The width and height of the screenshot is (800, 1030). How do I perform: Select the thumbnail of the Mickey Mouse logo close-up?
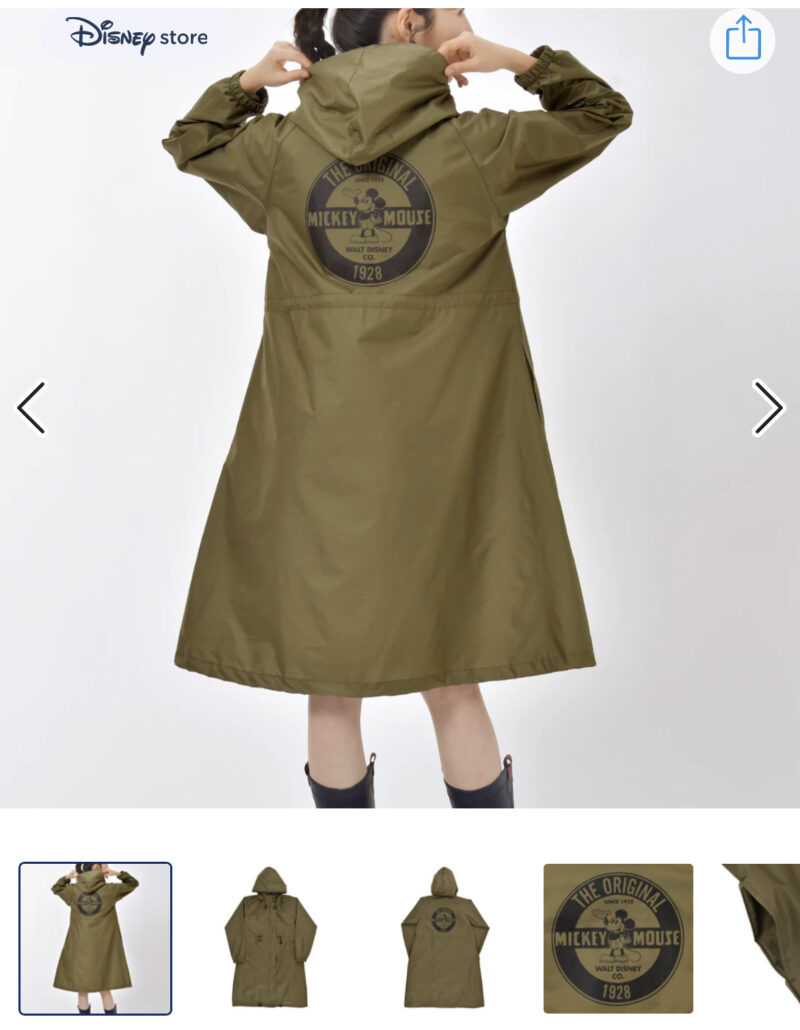[618, 938]
